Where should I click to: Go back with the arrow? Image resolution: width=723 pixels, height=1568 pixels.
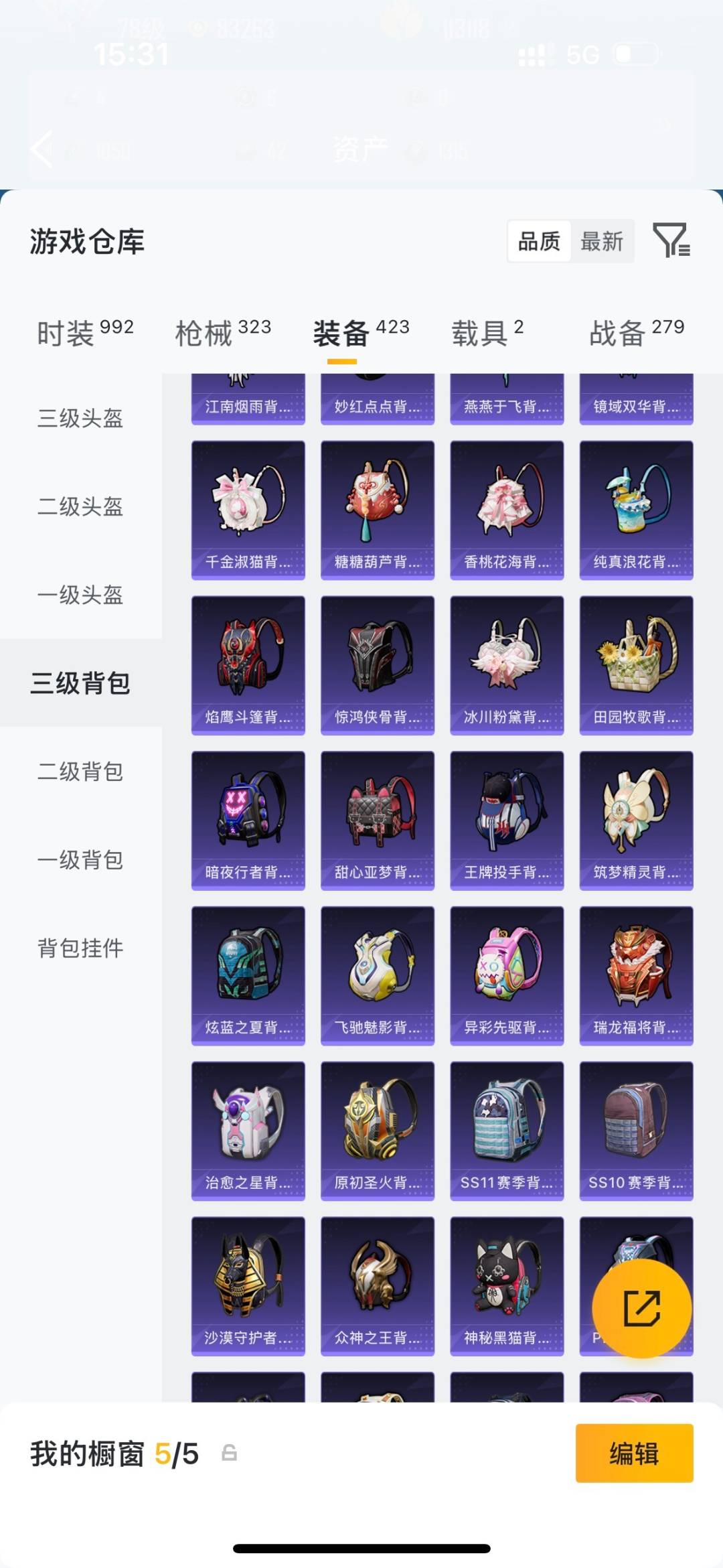(42, 149)
